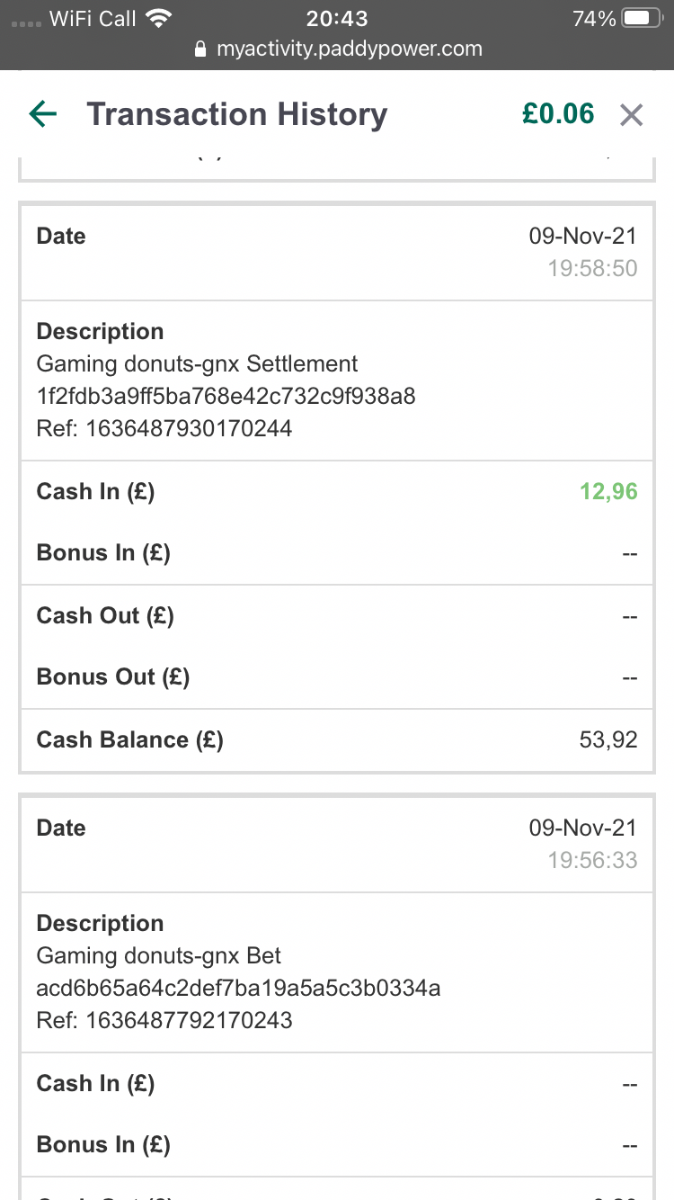Open the £0.06 balance display
Viewport: 674px width, 1200px height.
[x=558, y=114]
